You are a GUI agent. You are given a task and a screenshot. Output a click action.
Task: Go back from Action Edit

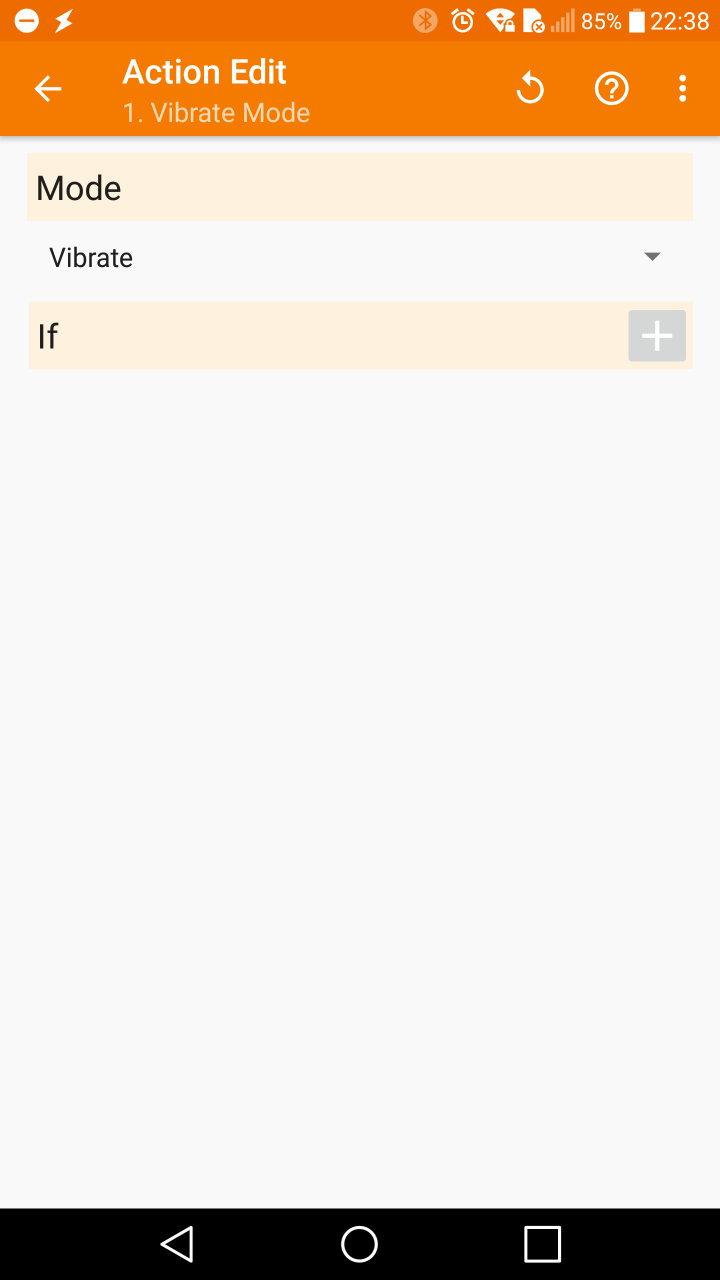(x=47, y=89)
